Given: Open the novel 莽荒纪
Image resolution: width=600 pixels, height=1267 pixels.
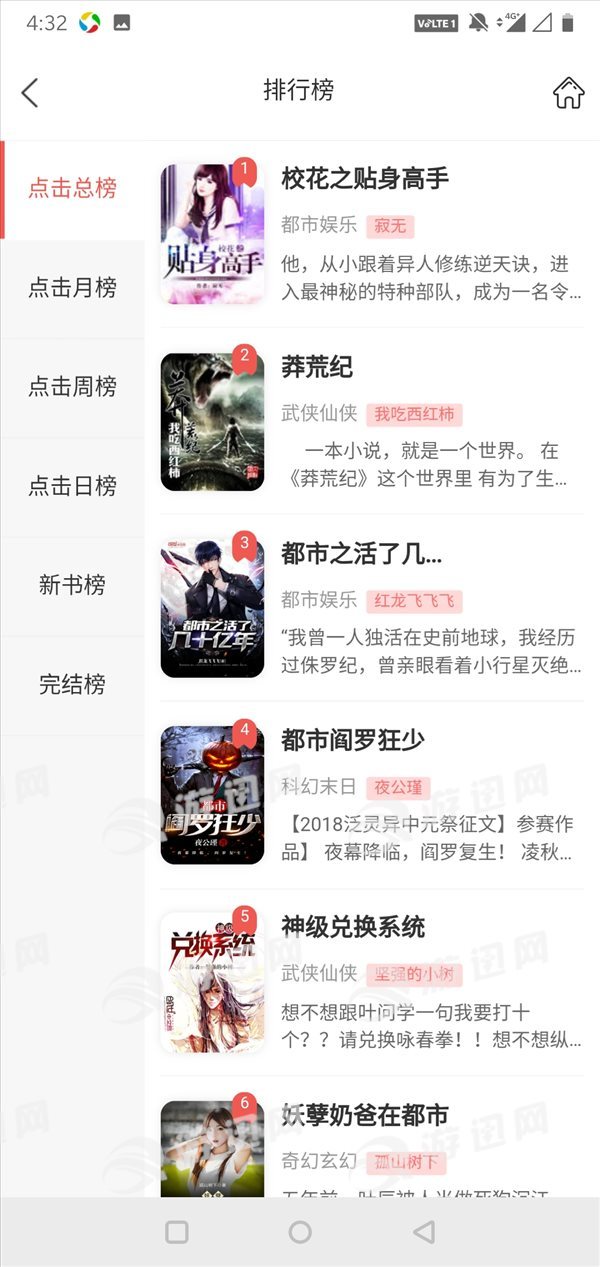Looking at the screenshot, I should [318, 367].
